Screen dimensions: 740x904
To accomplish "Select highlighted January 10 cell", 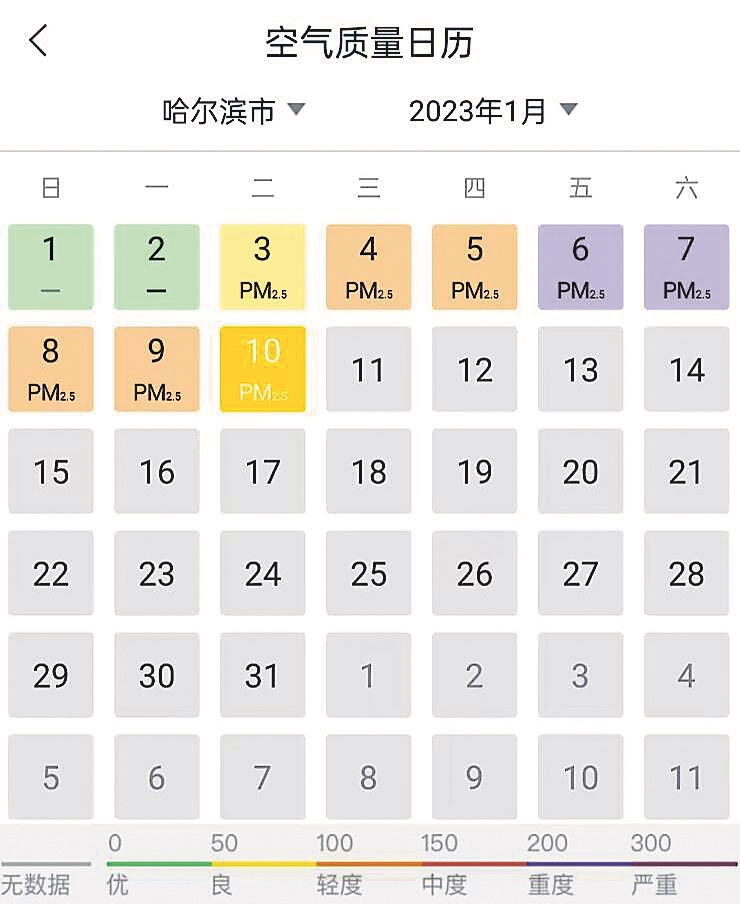I will click(263, 369).
